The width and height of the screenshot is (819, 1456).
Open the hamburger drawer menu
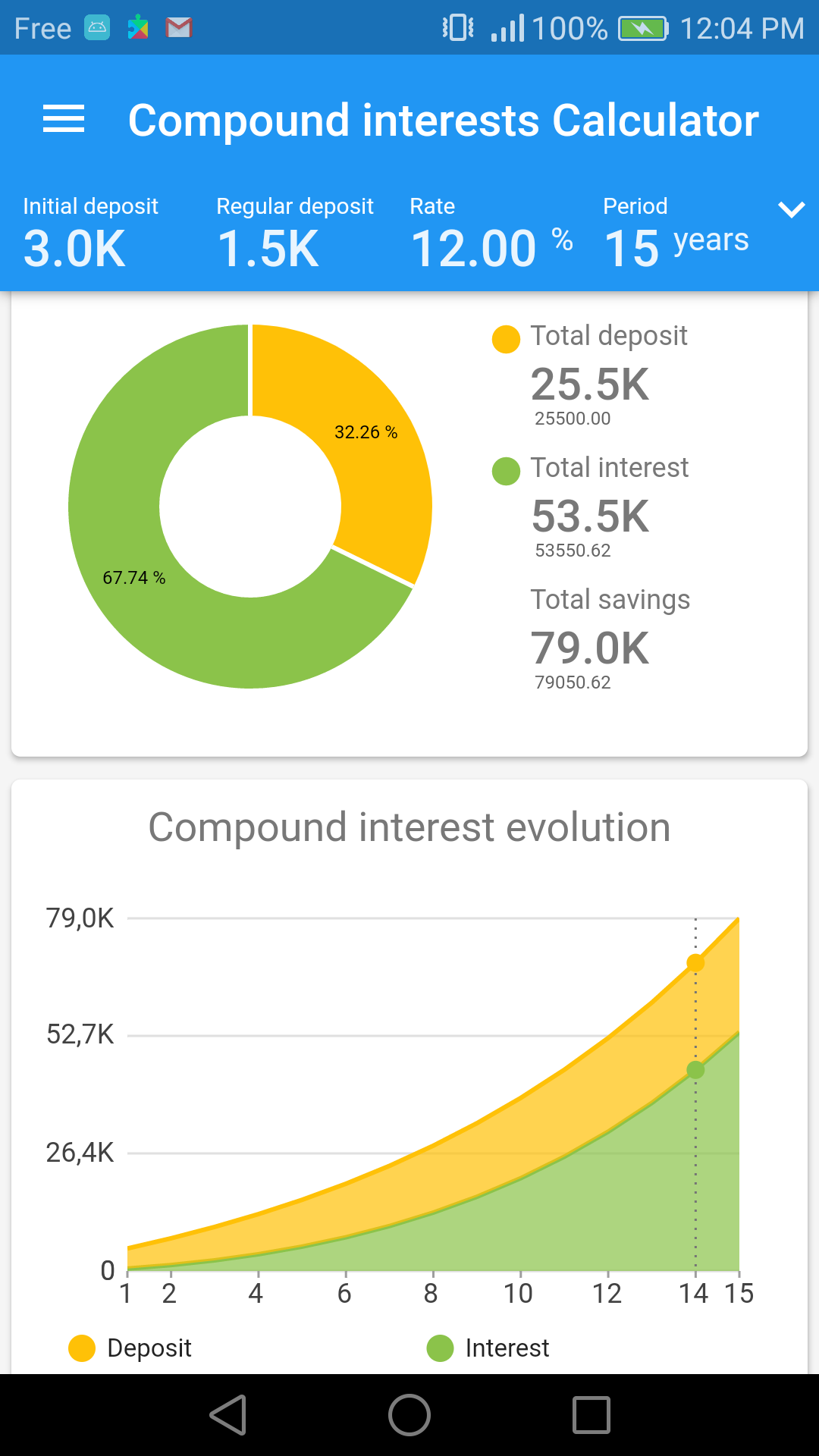(x=64, y=119)
